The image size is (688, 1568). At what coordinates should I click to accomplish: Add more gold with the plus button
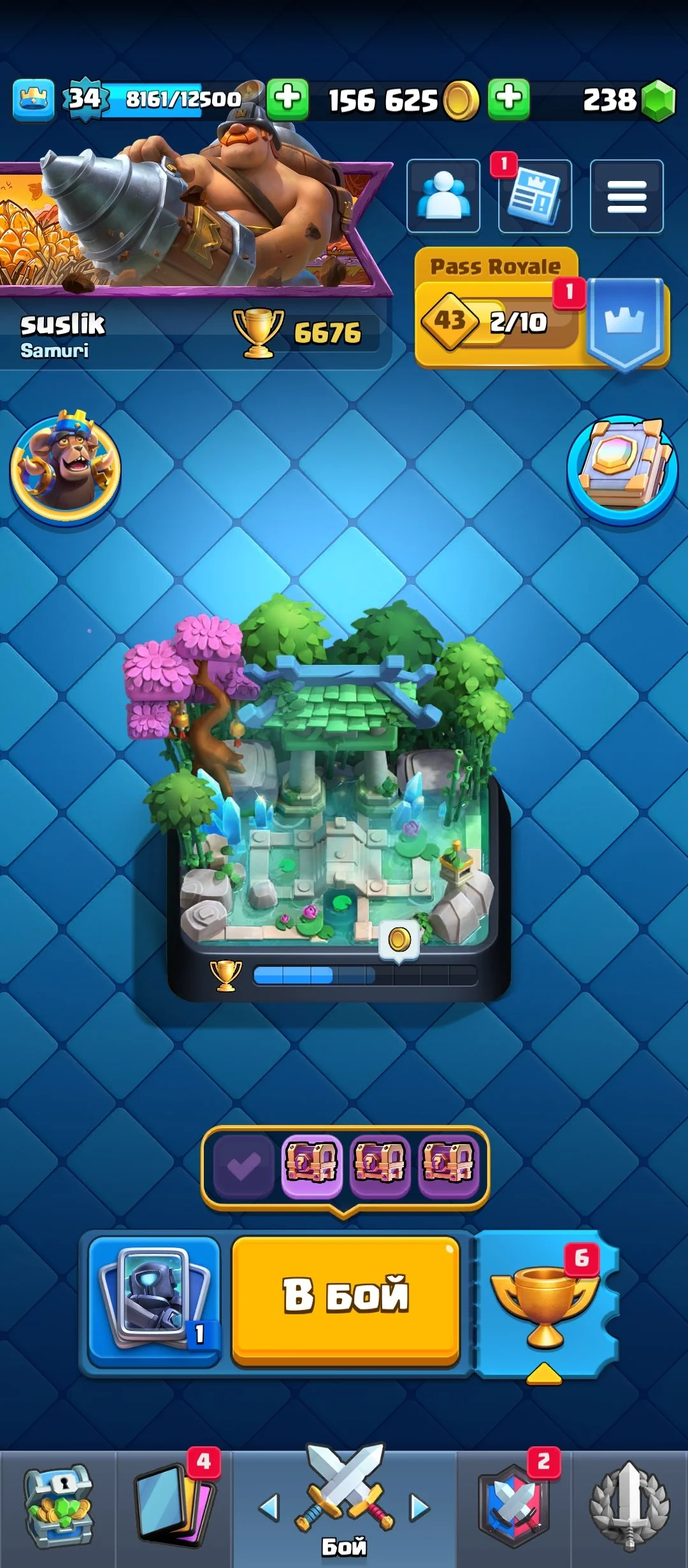[x=508, y=99]
